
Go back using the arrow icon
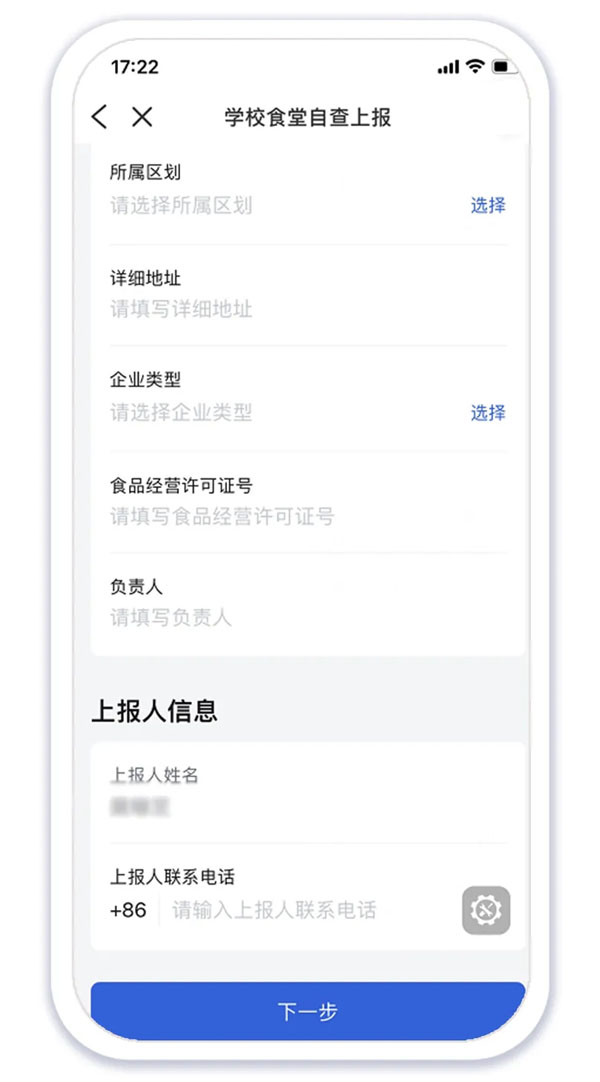point(98,117)
